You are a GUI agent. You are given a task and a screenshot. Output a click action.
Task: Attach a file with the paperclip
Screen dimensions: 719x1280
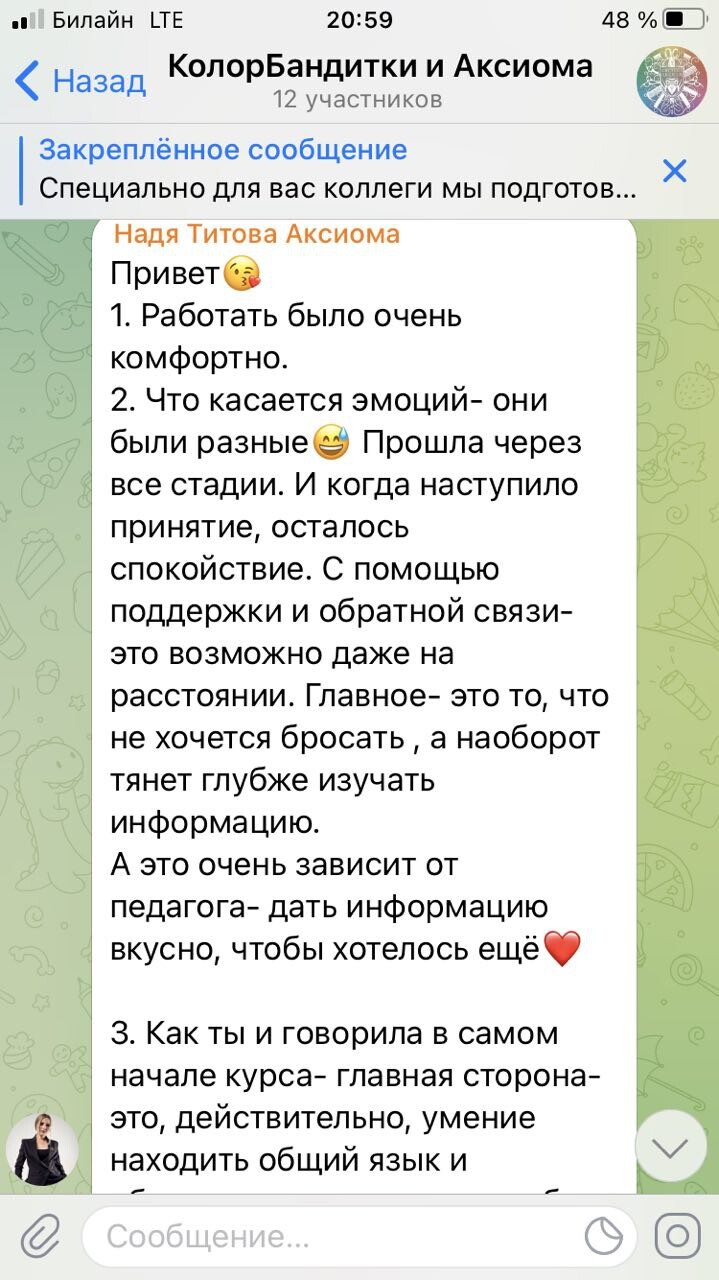[40, 1236]
